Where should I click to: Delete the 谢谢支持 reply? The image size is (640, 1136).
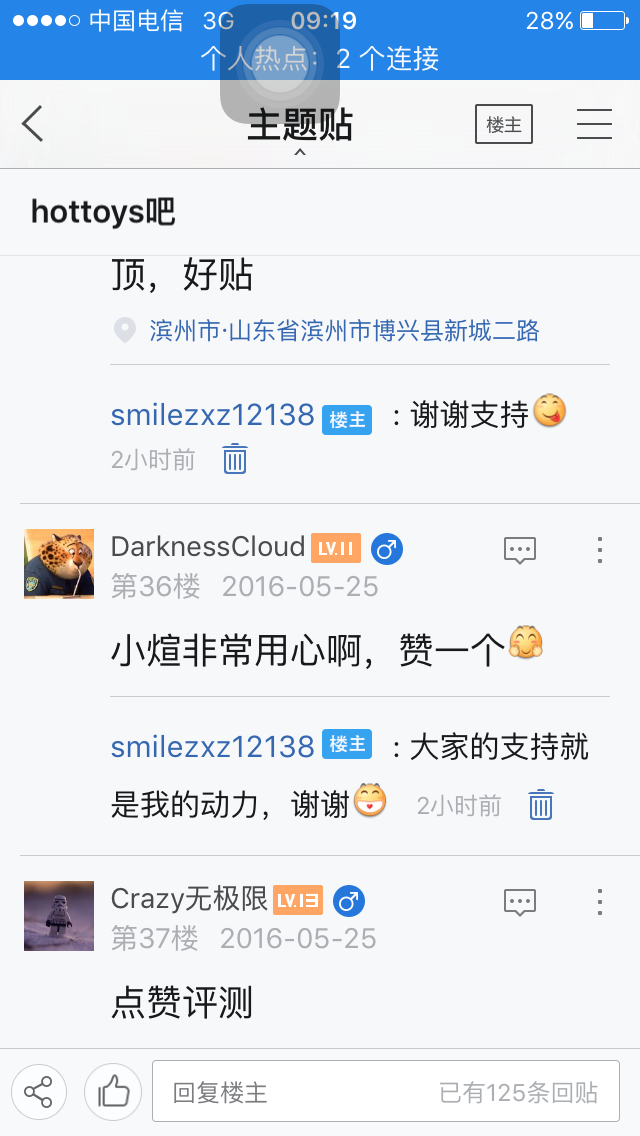point(235,459)
